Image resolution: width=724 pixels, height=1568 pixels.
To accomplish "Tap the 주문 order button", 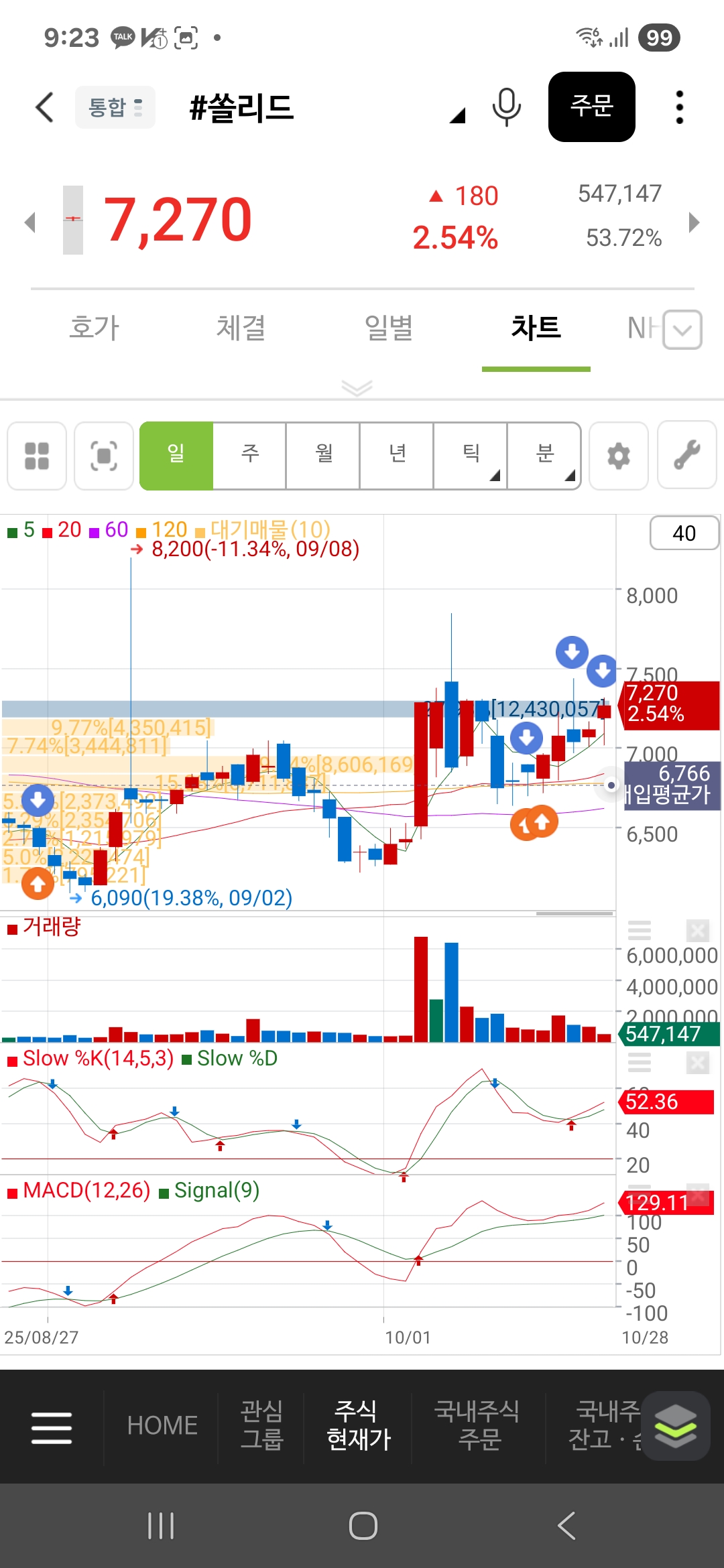I will pyautogui.click(x=591, y=107).
